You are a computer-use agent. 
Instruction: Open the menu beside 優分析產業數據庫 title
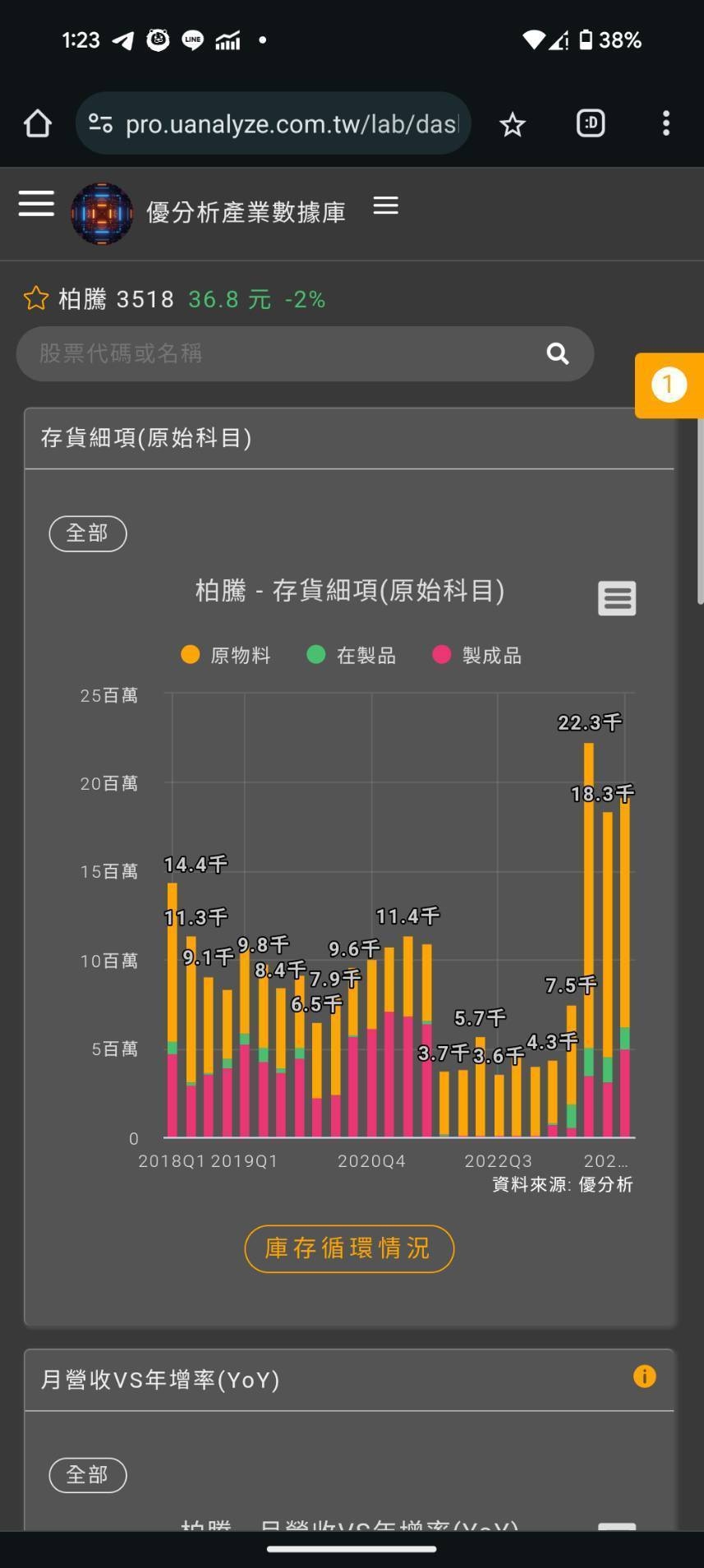[x=386, y=206]
